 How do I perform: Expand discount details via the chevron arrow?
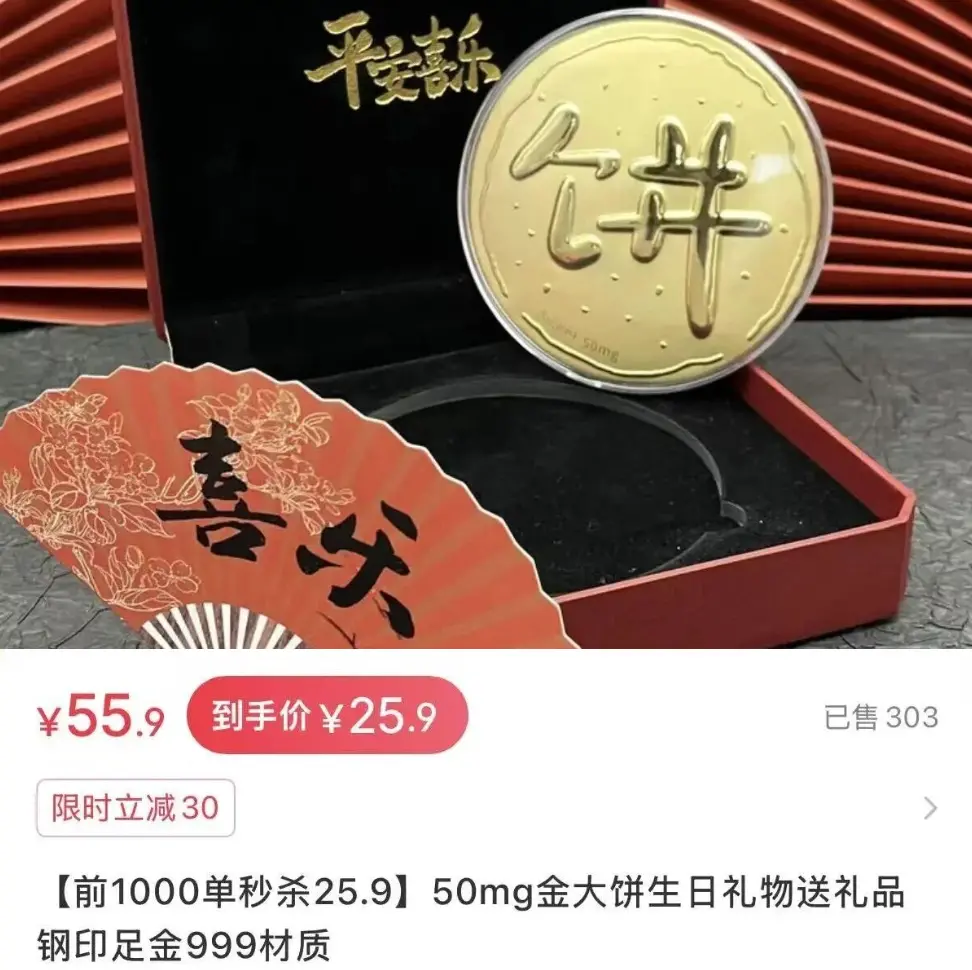point(930,808)
